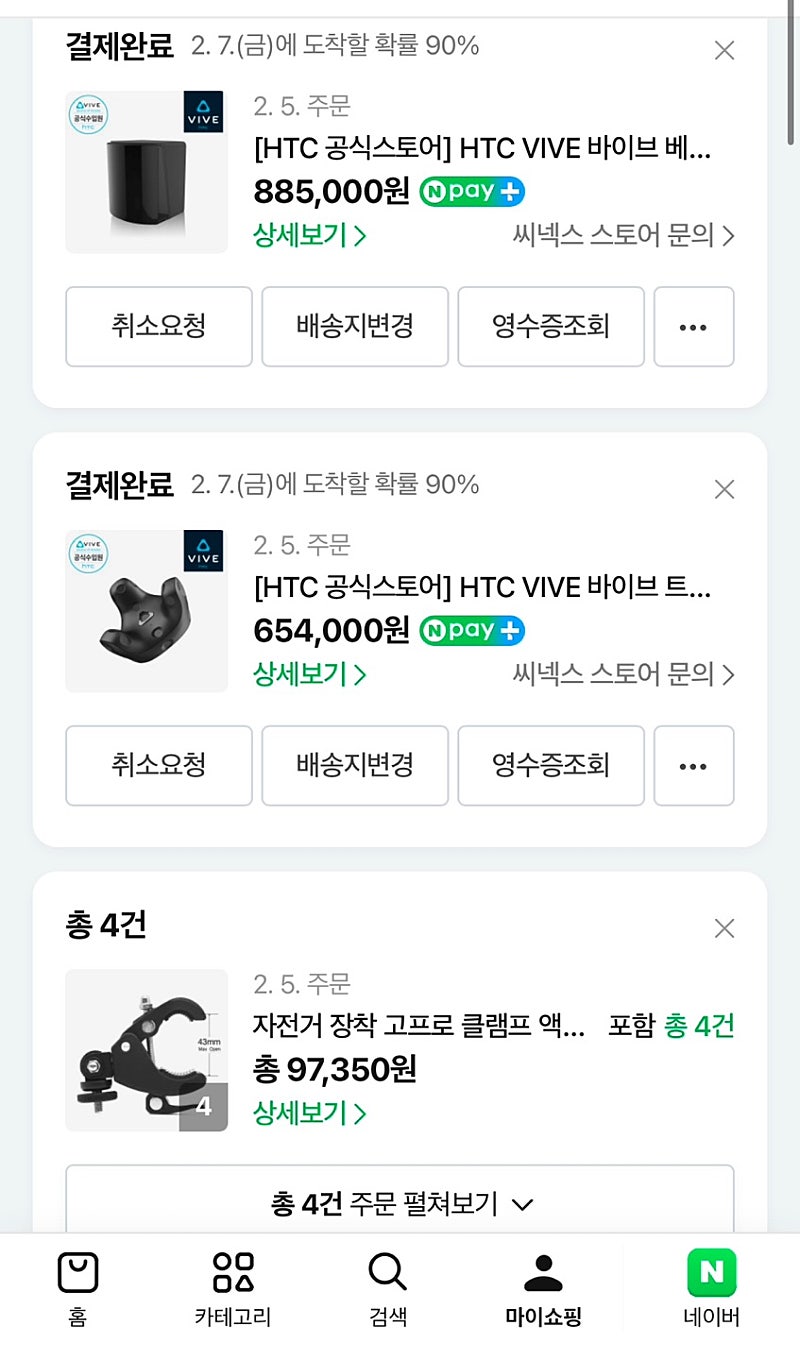Open 상세보기 for the 654,000원 order
Screen dimensions: 800x1360
tap(310, 675)
